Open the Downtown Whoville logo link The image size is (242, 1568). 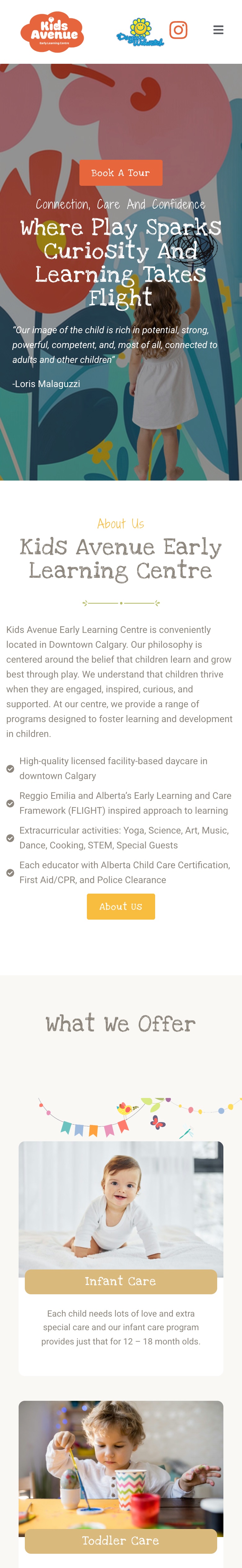coord(140,32)
